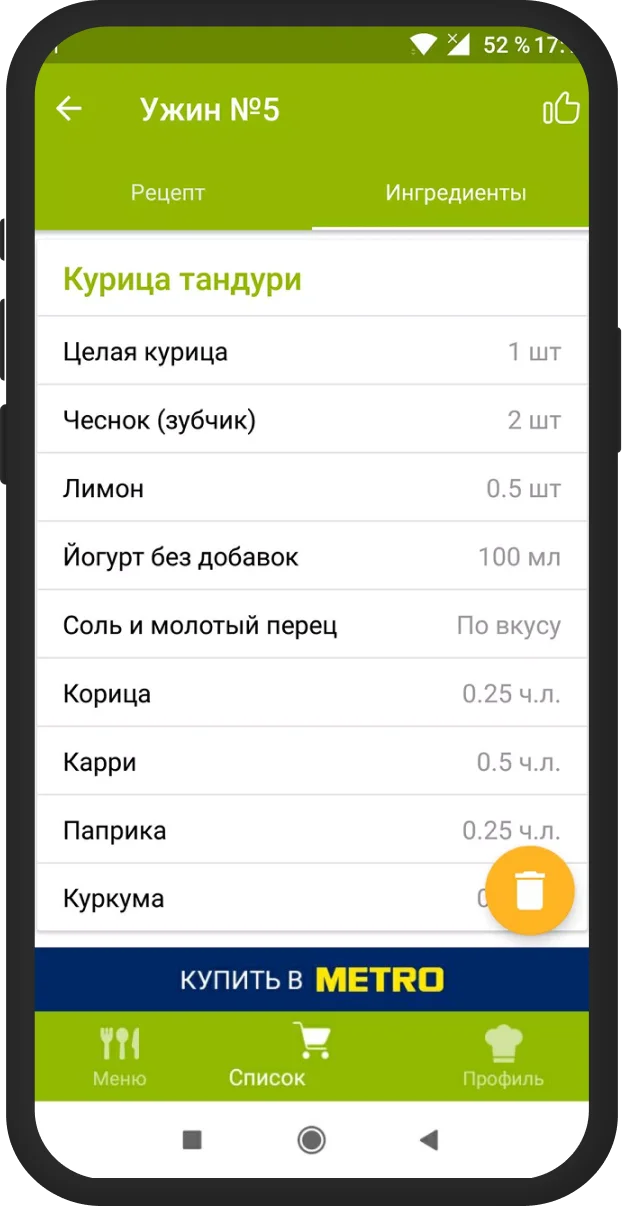Open the Профиль tab
Image resolution: width=624 pixels, height=1206 pixels.
click(x=503, y=1056)
